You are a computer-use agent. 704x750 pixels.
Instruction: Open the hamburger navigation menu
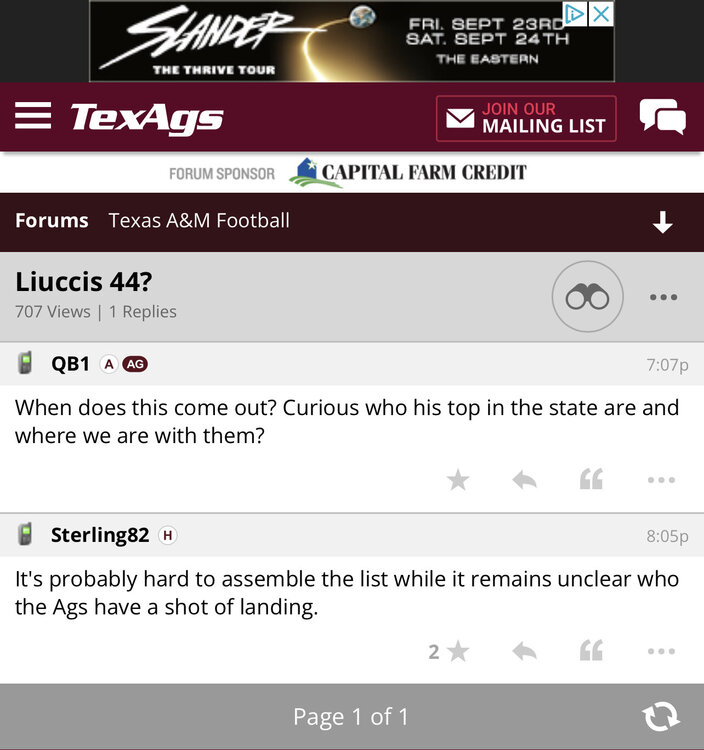pyautogui.click(x=33, y=117)
